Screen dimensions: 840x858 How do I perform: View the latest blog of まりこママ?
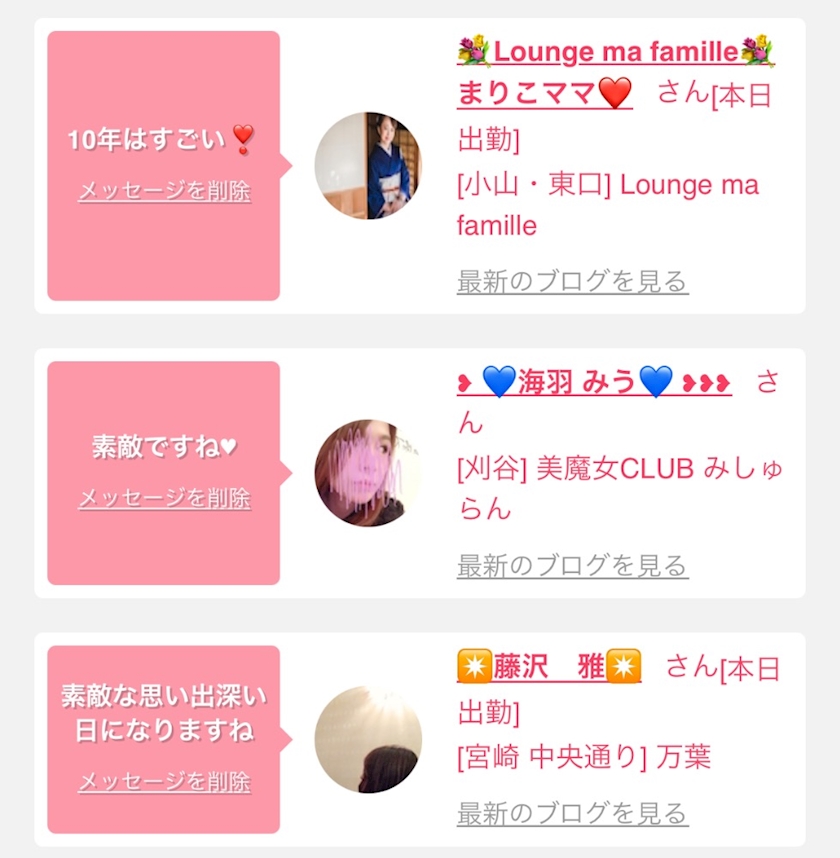[x=572, y=282]
